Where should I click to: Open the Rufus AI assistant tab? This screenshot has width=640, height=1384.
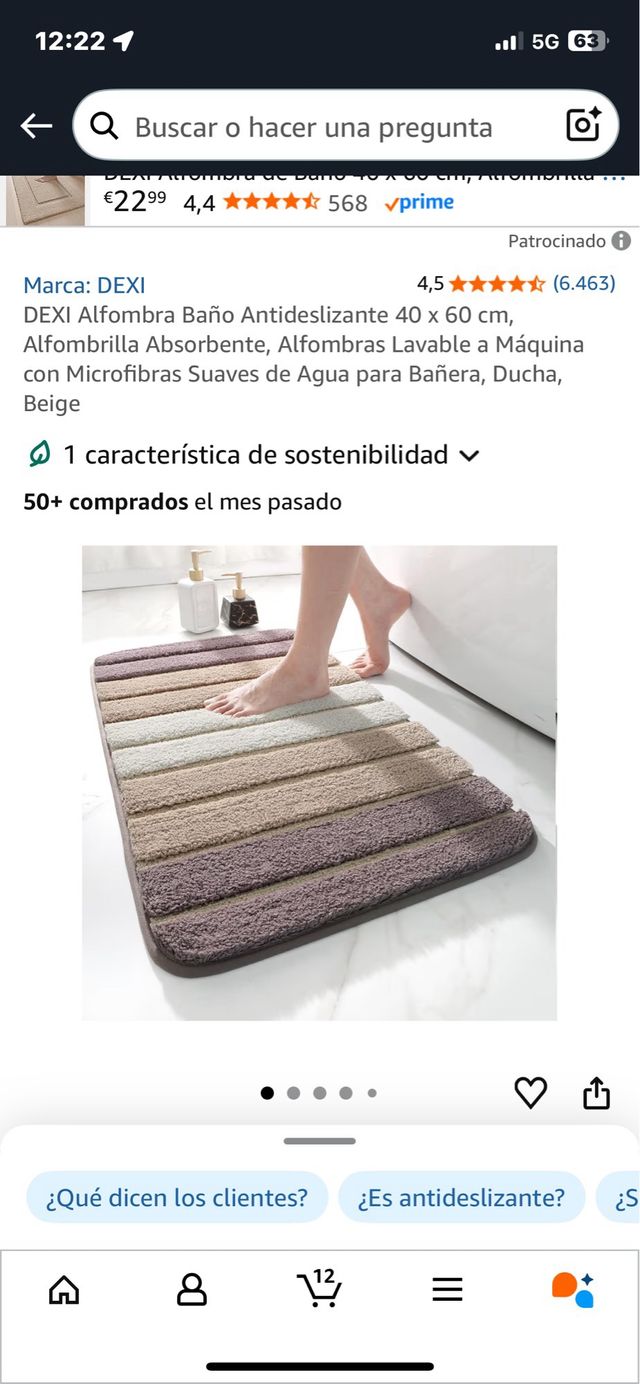[574, 1290]
